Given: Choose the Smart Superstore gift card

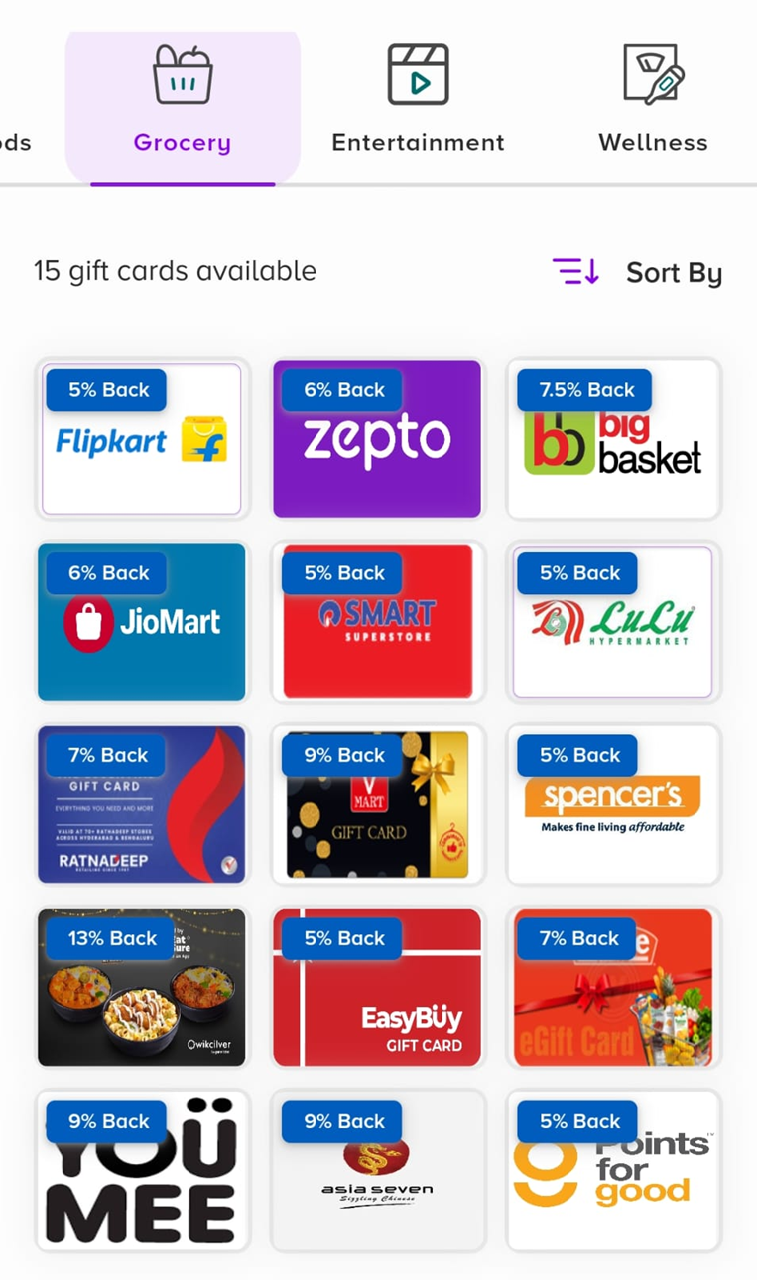Looking at the screenshot, I should tap(377, 622).
